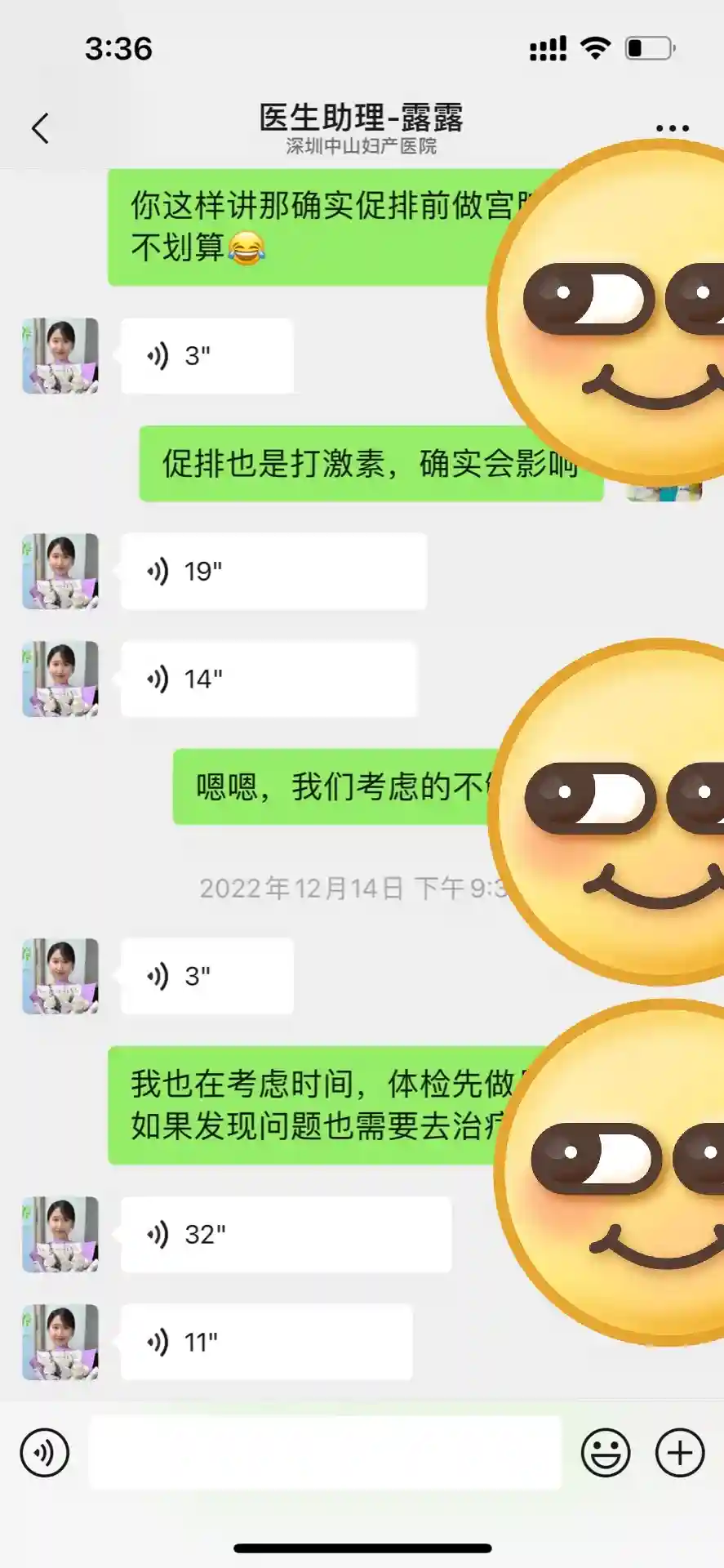Screen dimensions: 724x1568
Task: Play the 11-second voice message
Action: click(x=266, y=1342)
